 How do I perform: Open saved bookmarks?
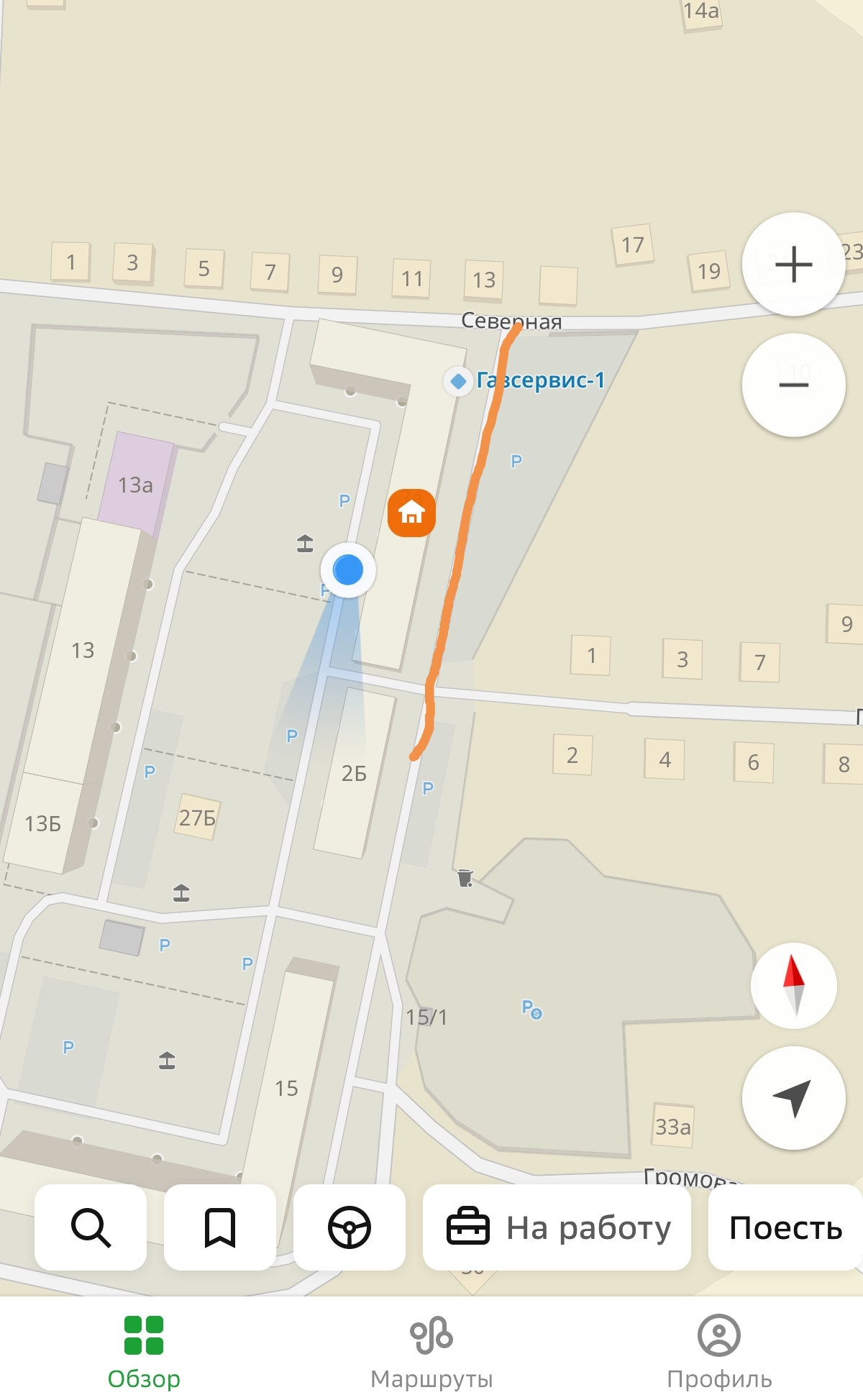[x=220, y=1227]
